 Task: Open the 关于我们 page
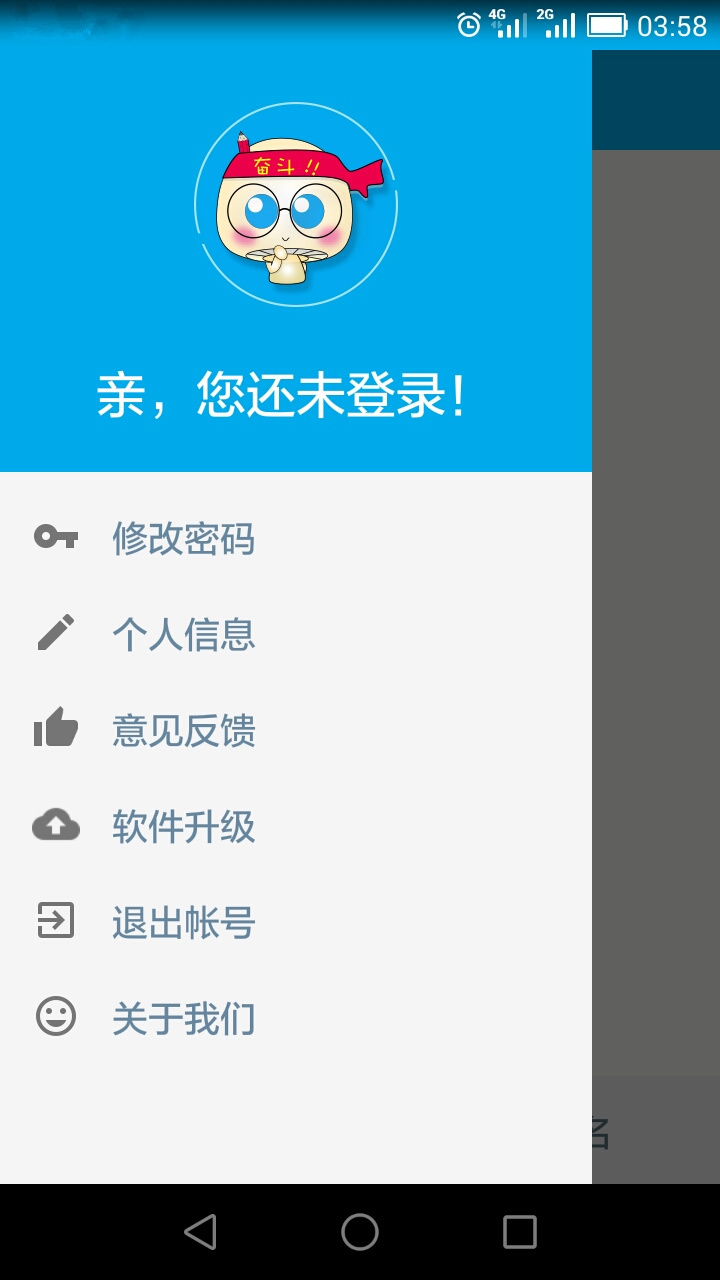186,1018
